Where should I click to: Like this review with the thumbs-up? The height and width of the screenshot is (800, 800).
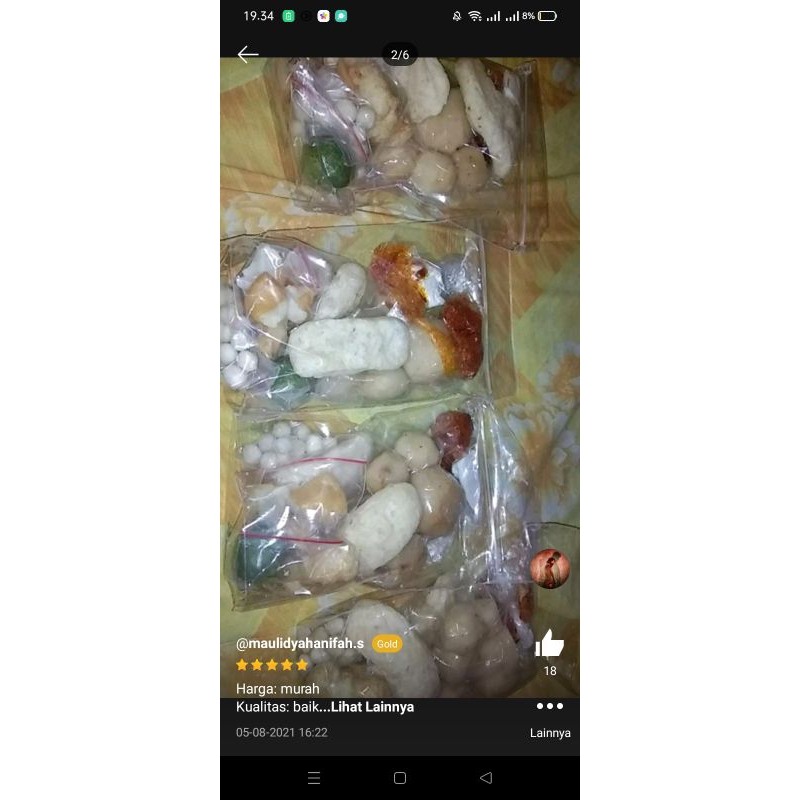click(550, 644)
